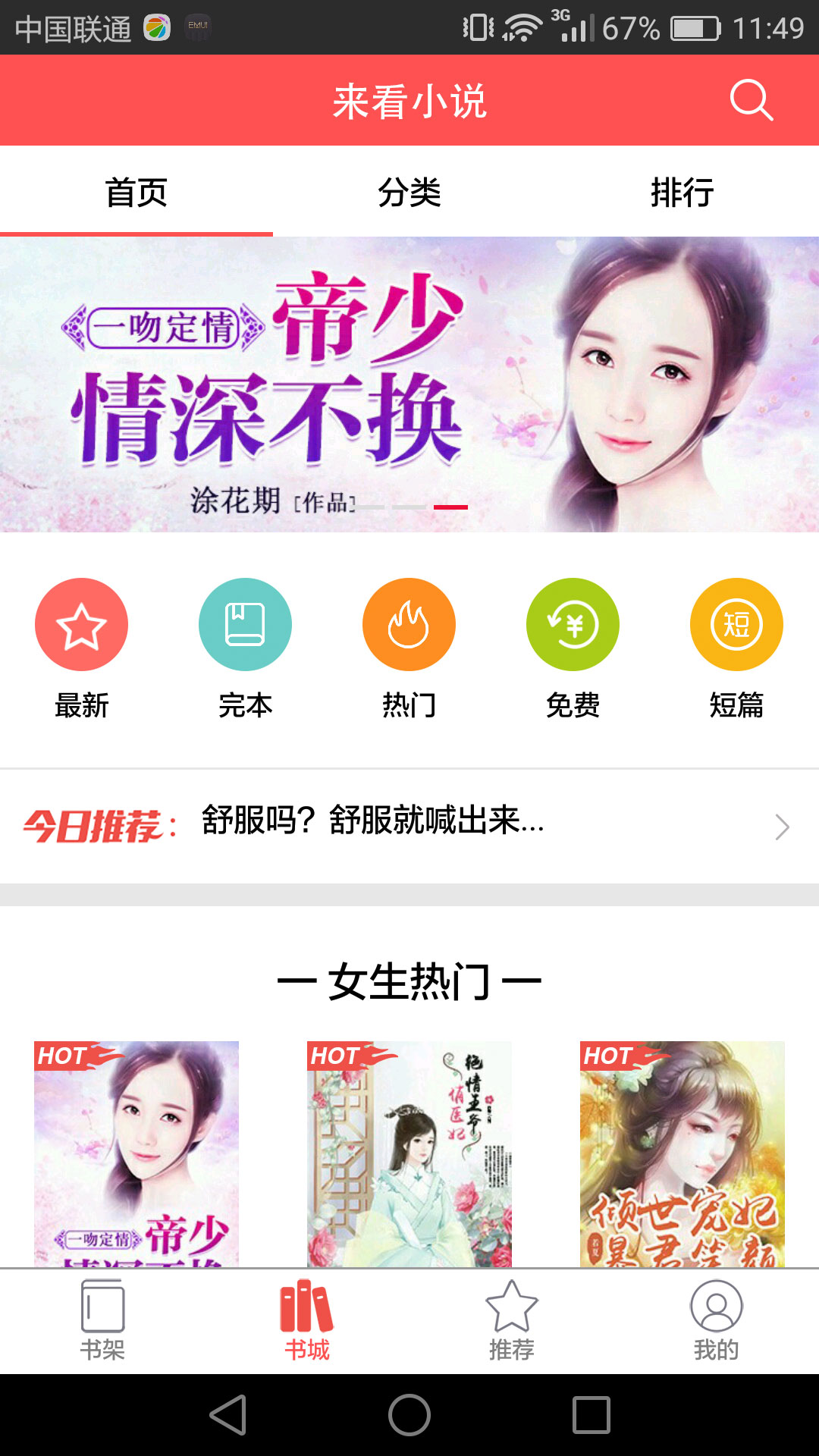Switch to the 分类 tab
The image size is (819, 1456).
[409, 193]
